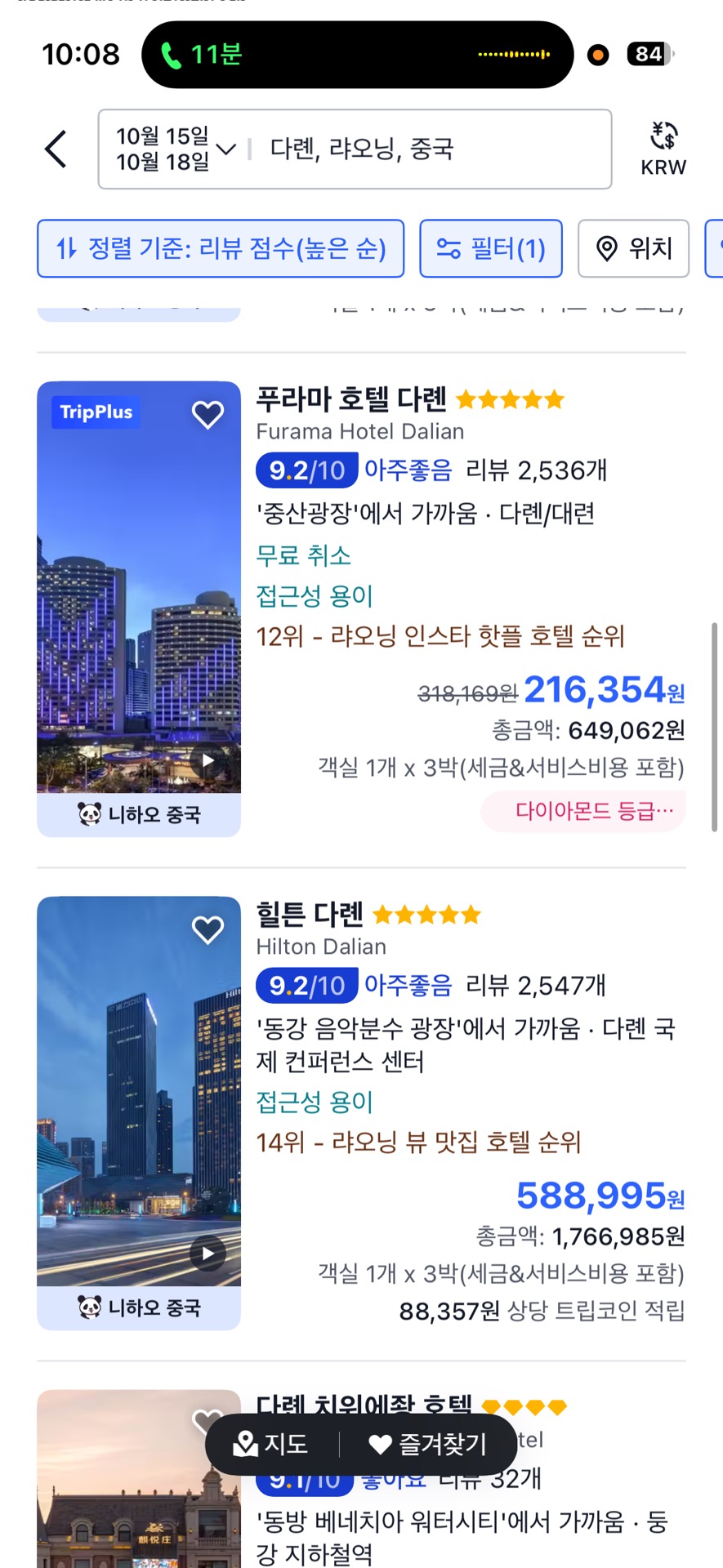Play the Hilton Dalian video preview
This screenshot has height=1568, width=723.
point(208,1254)
